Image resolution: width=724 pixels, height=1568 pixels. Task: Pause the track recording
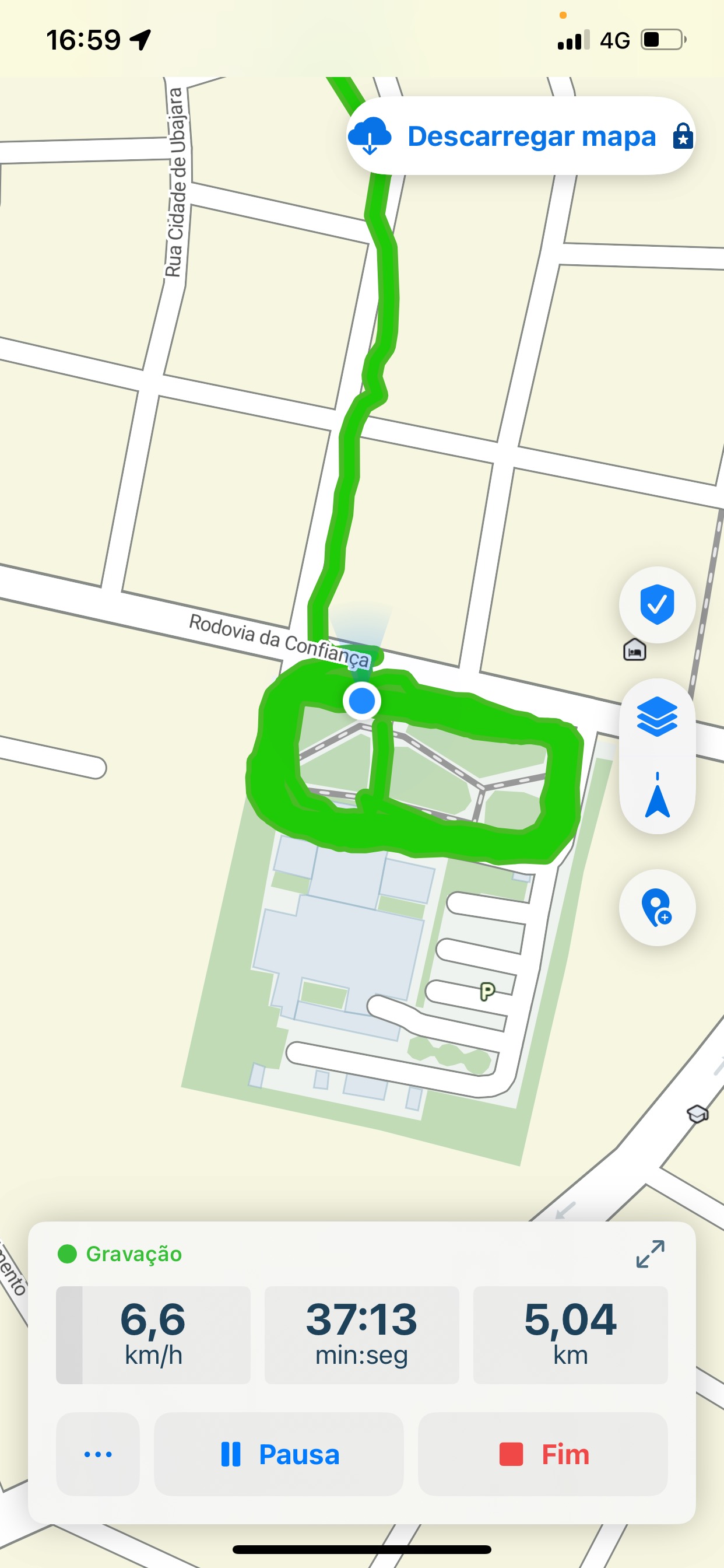tap(279, 1454)
